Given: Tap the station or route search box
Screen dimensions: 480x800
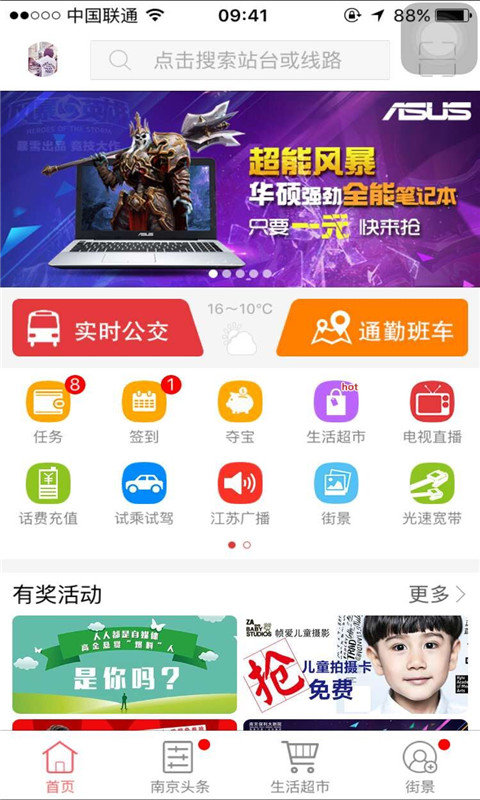Looking at the screenshot, I should [x=240, y=60].
